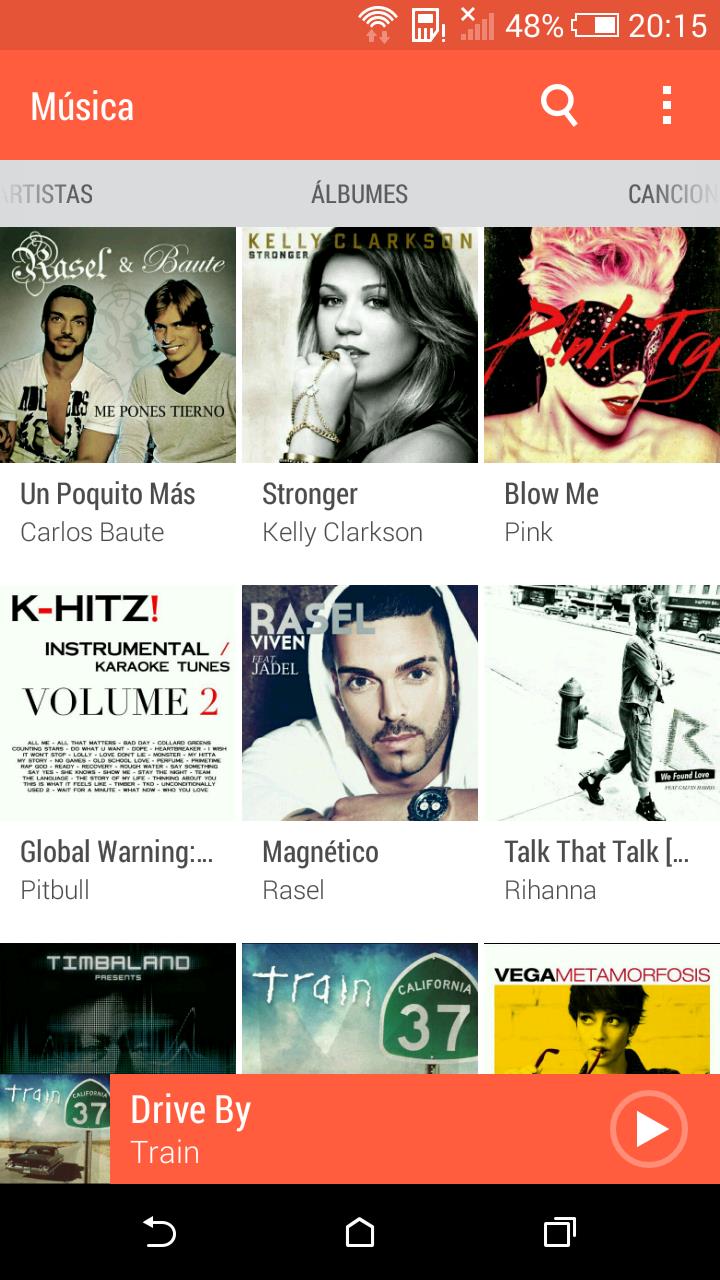Select the Álbumes tab
This screenshot has width=720, height=1280.
(x=359, y=194)
